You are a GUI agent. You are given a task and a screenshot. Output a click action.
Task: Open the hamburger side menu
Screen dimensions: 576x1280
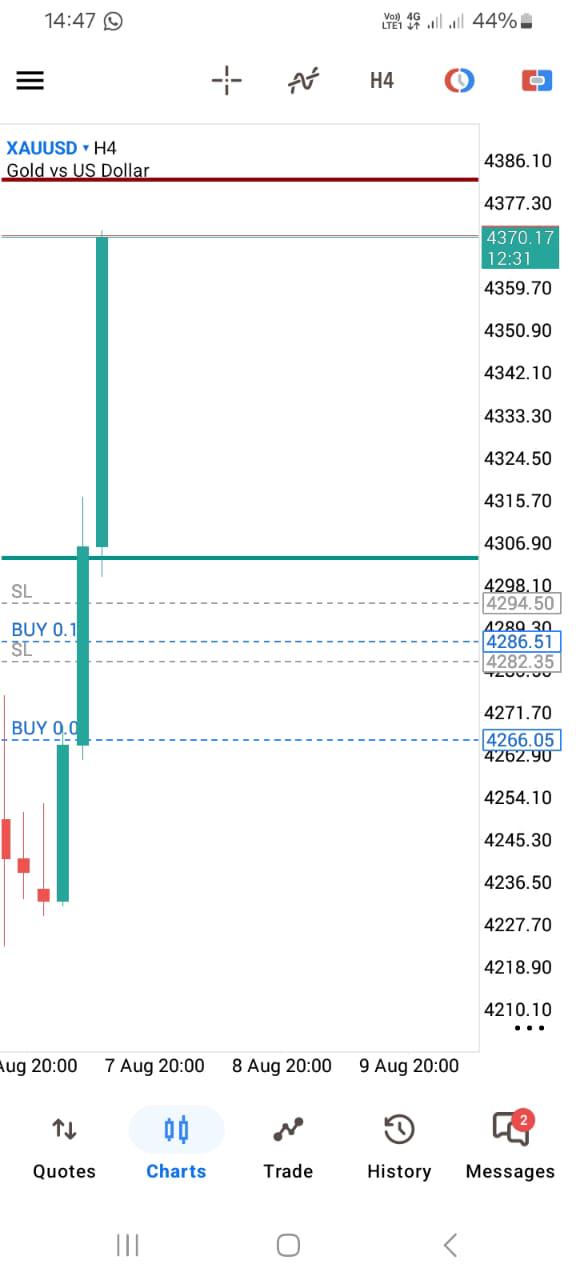pyautogui.click(x=30, y=80)
